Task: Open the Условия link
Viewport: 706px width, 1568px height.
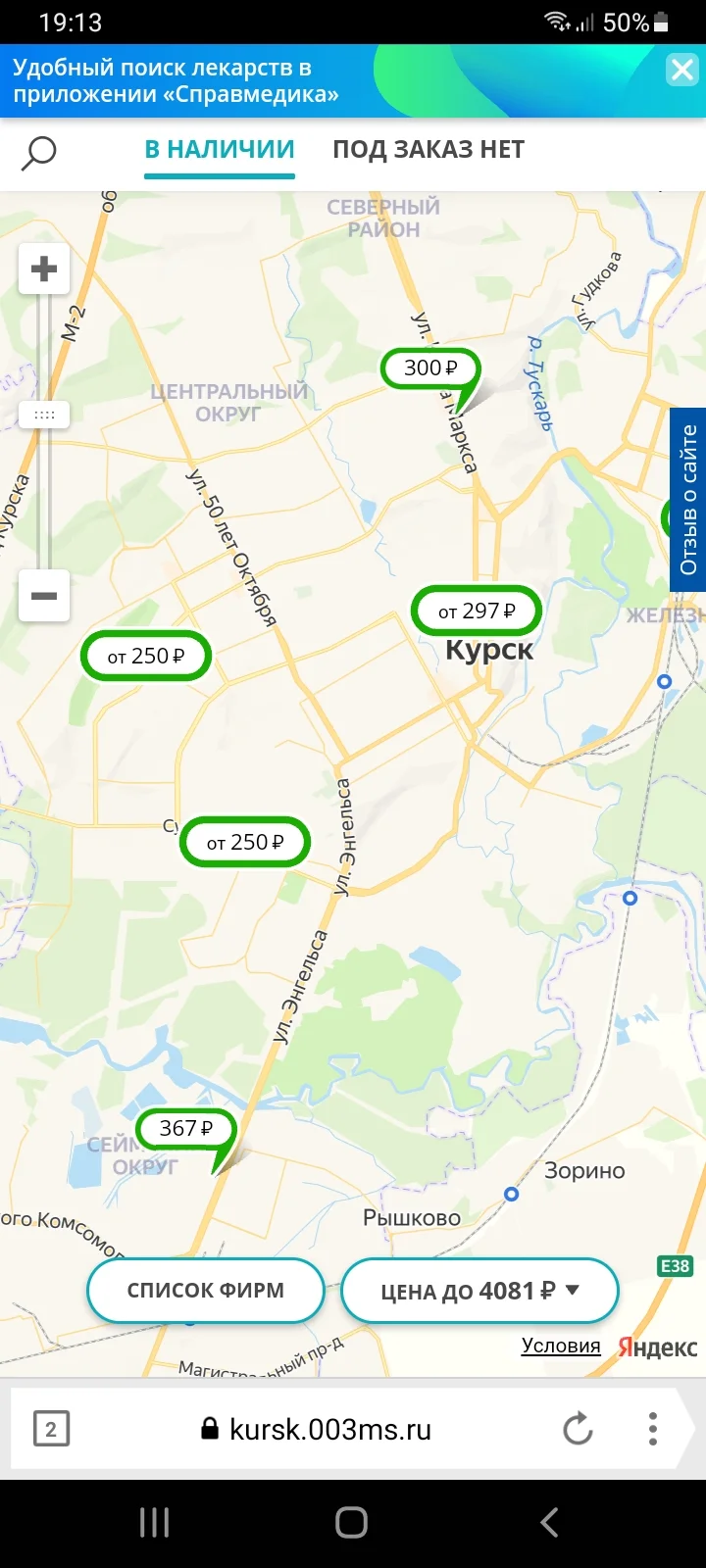Action: (x=561, y=1346)
